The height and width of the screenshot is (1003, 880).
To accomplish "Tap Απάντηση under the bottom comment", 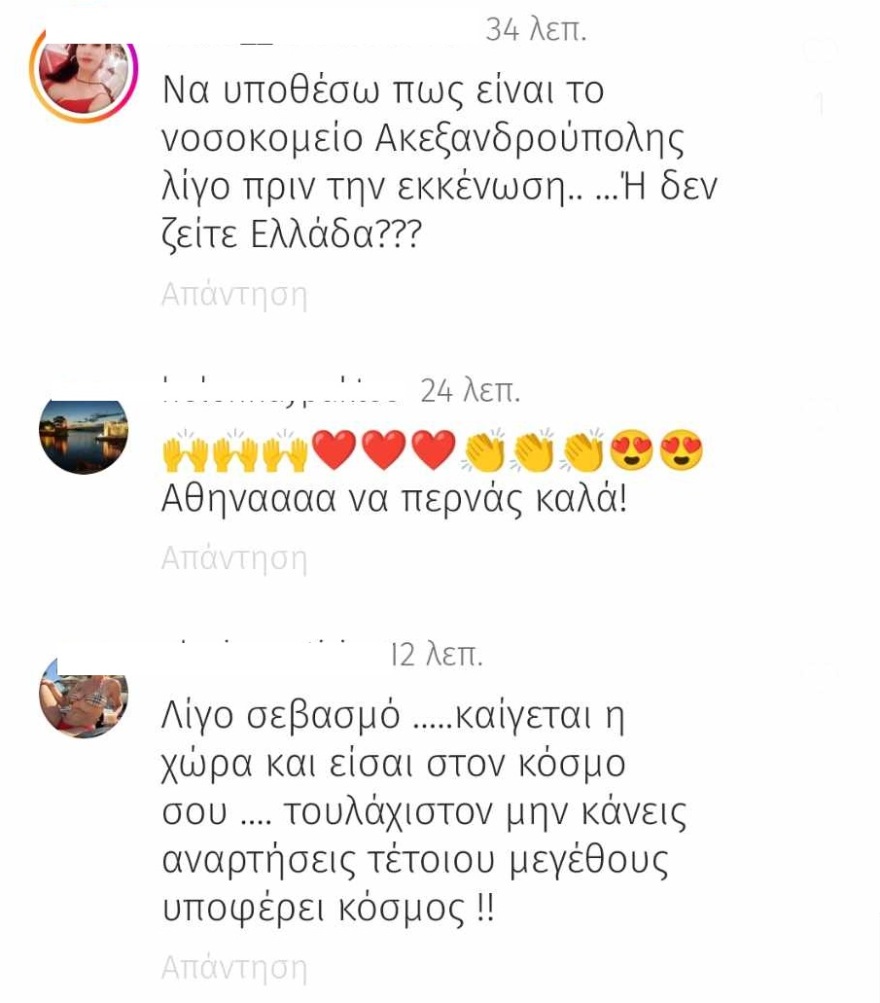I will (x=234, y=968).
